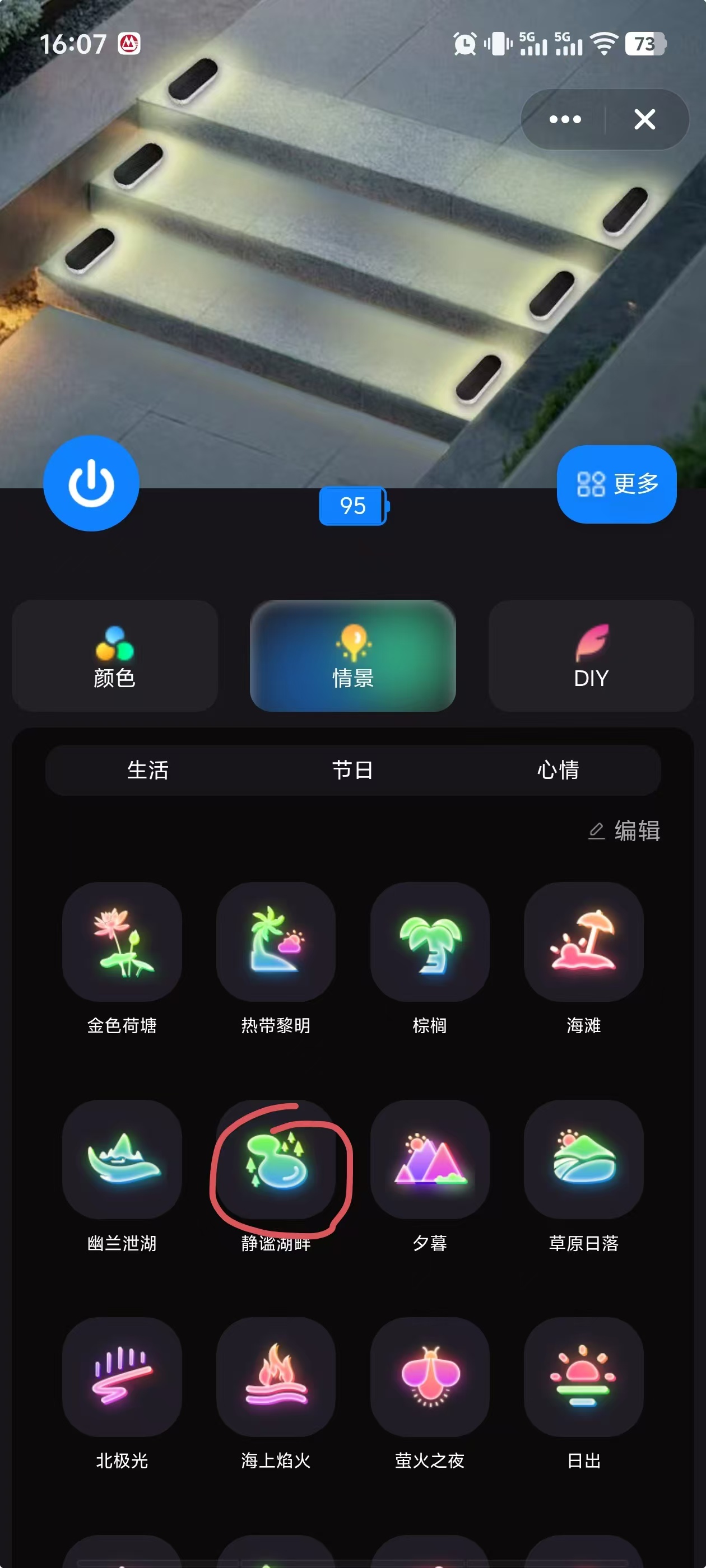
Task: Select the 热带黎明 scene icon
Action: click(x=276, y=941)
